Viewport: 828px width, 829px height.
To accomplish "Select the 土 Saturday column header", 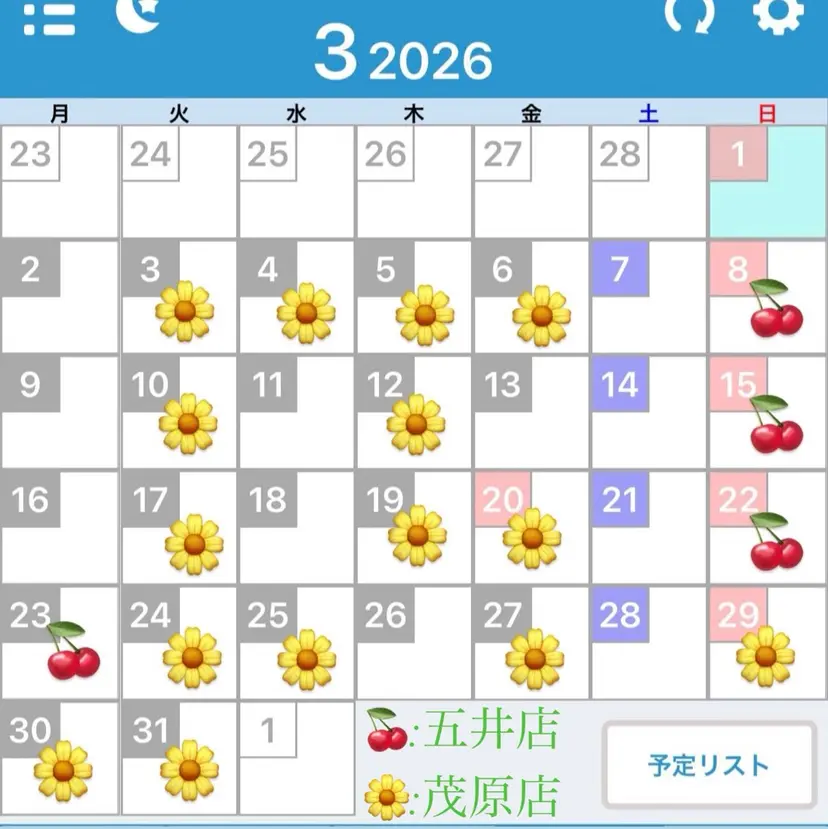I will (650, 114).
